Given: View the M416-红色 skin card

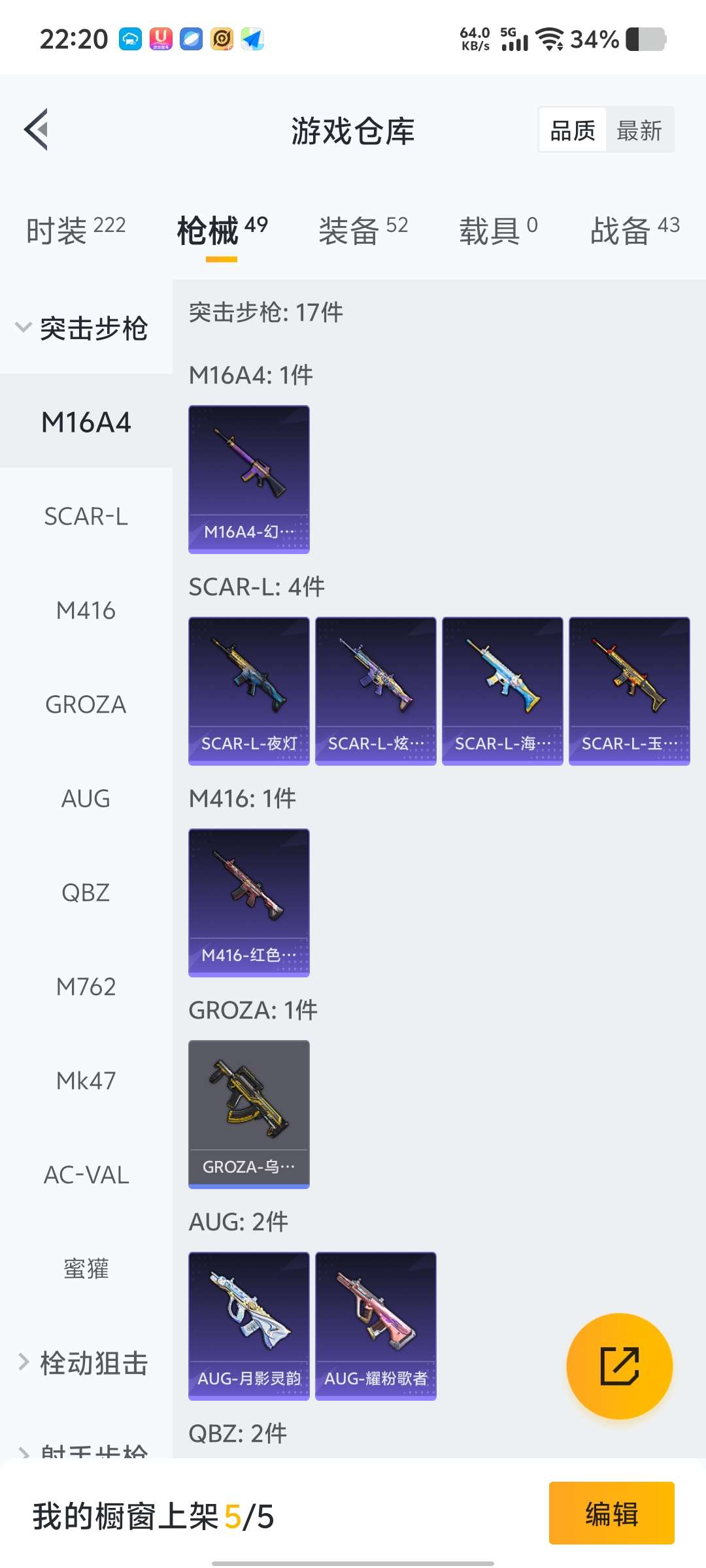Looking at the screenshot, I should [249, 902].
